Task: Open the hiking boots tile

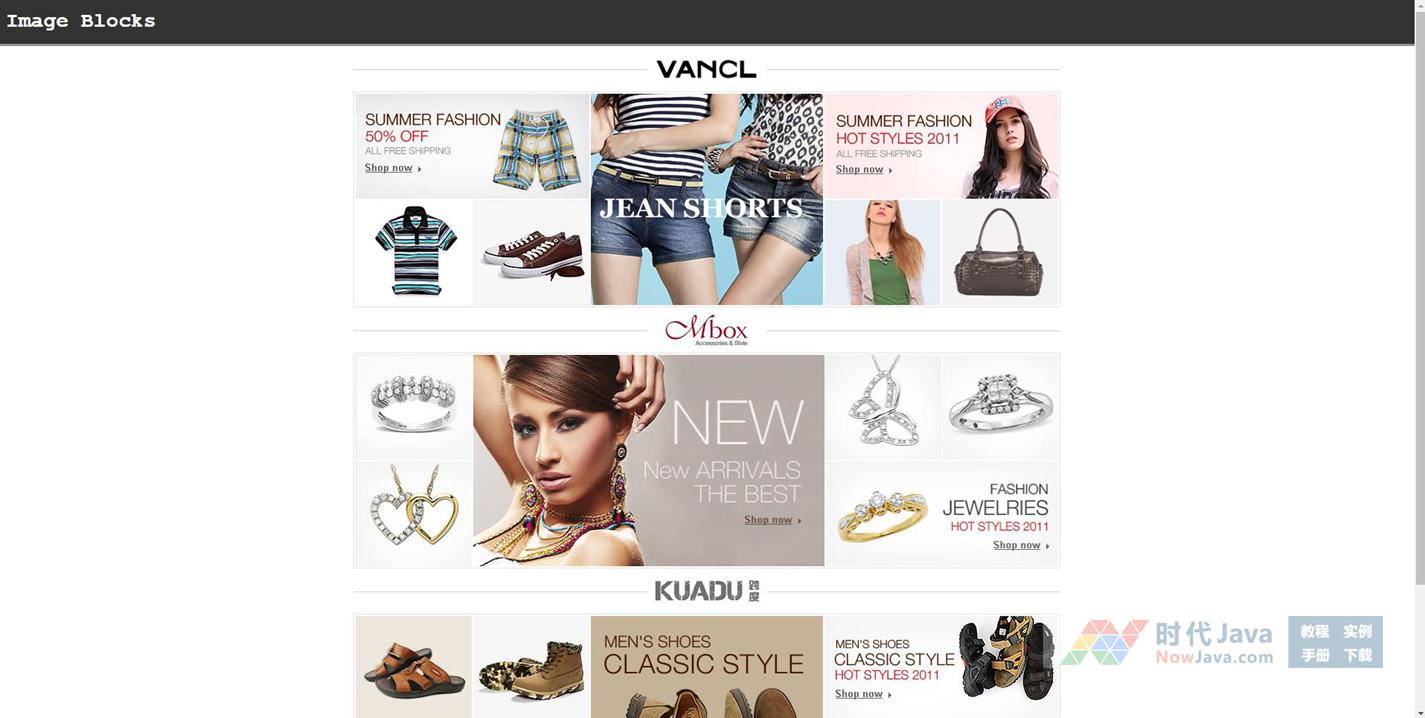Action: tap(531, 666)
